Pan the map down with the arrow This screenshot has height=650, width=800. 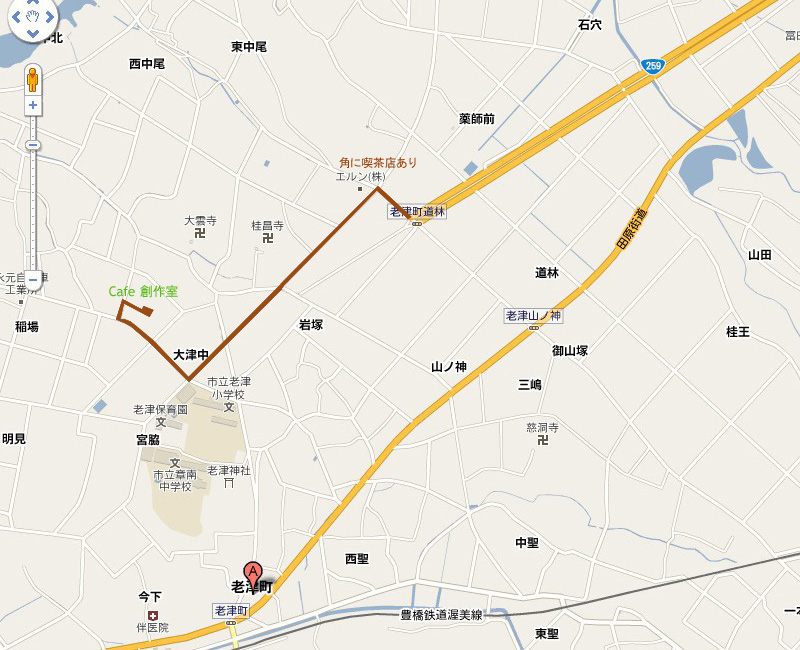click(33, 32)
